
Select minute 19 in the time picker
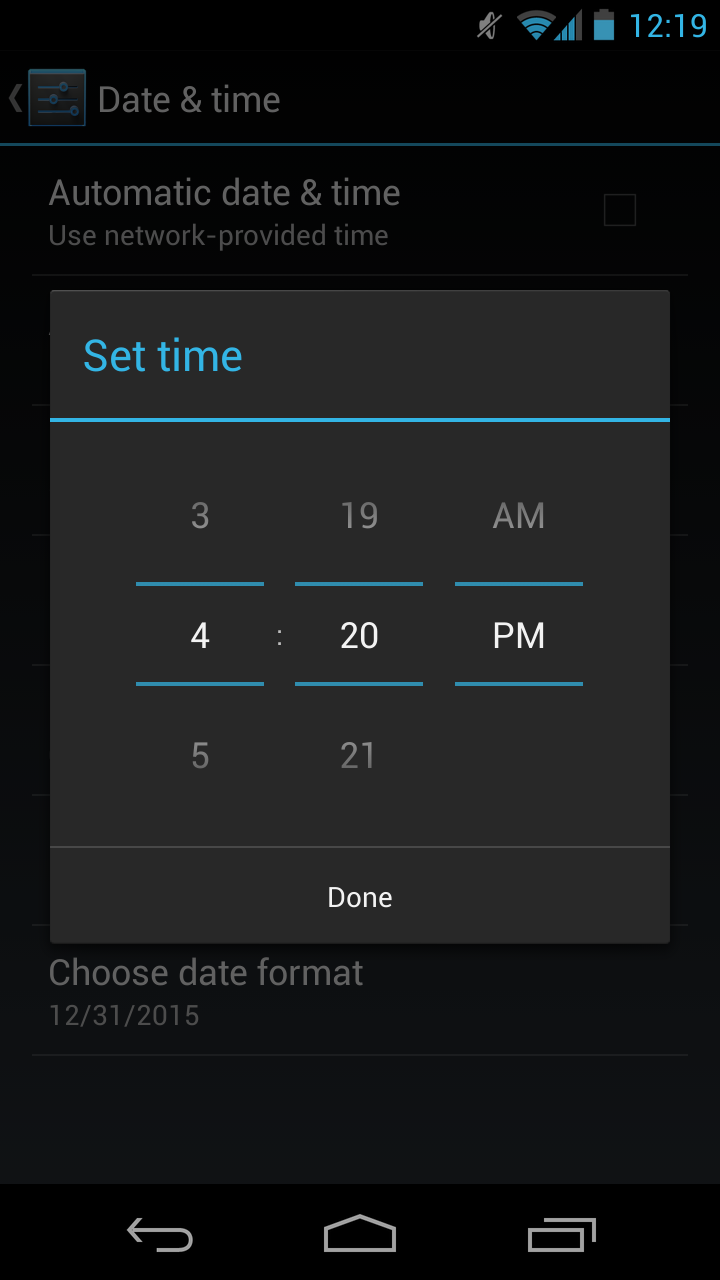pyautogui.click(x=358, y=515)
